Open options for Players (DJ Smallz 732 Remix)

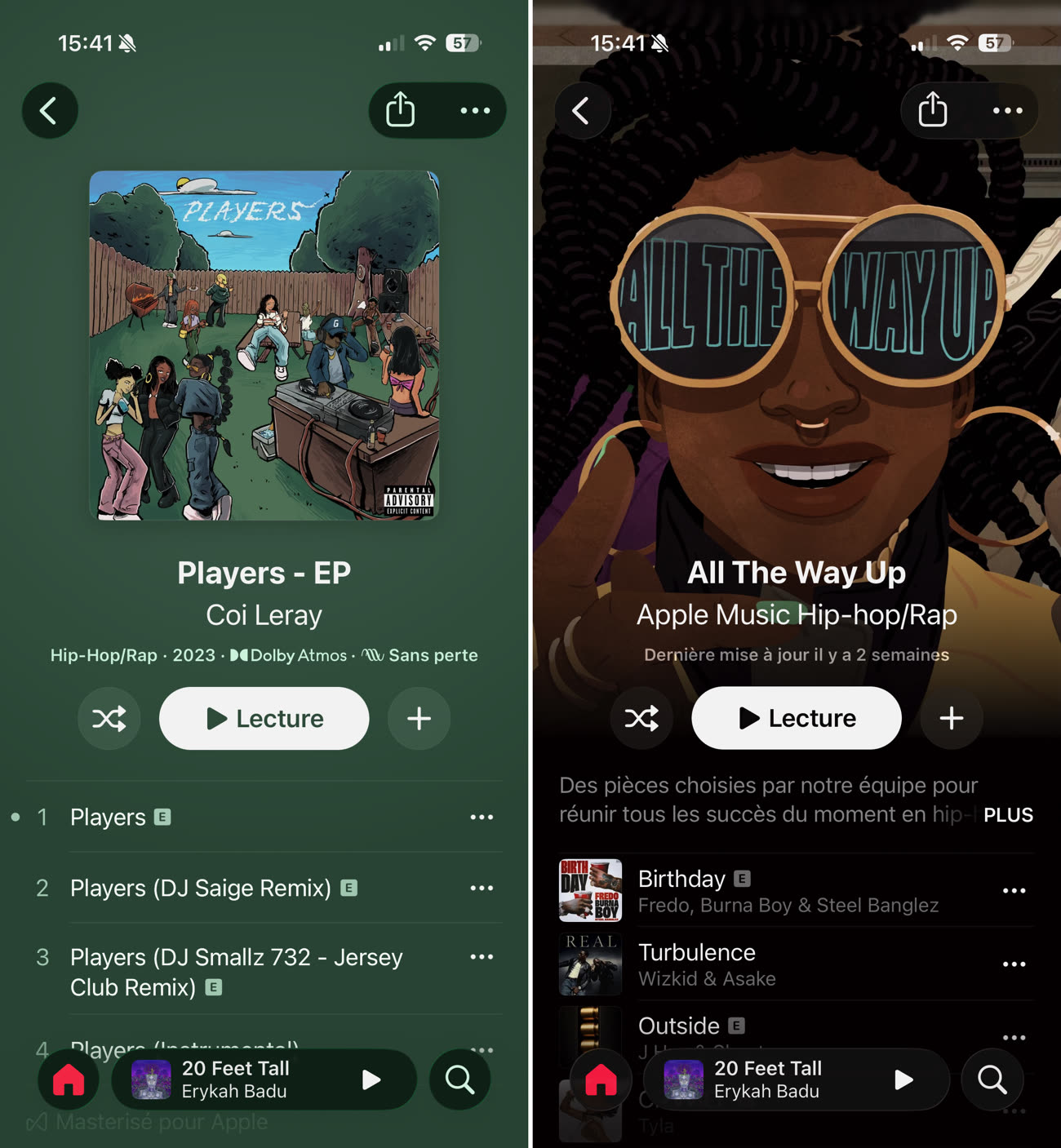coord(482,957)
